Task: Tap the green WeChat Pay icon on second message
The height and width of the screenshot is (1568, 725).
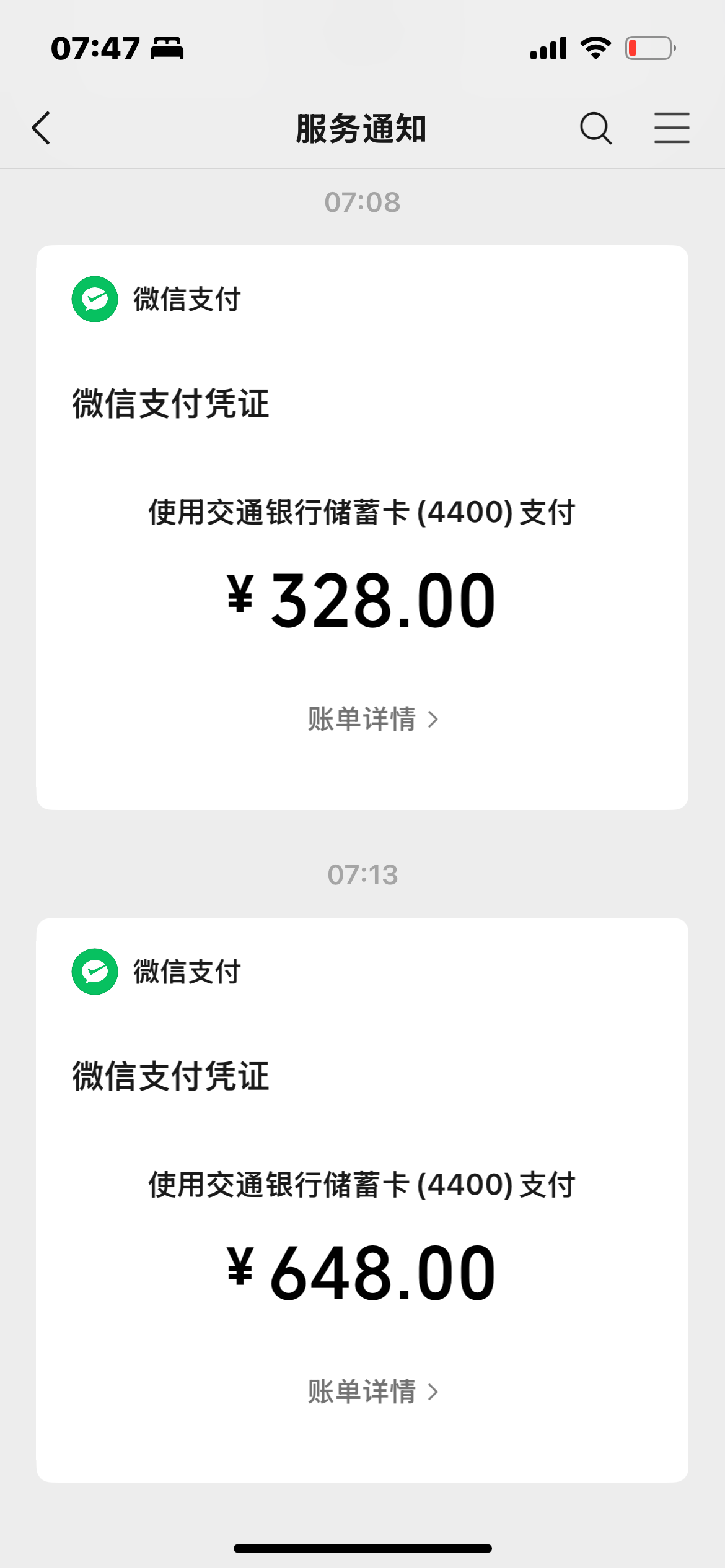Action: tap(94, 970)
